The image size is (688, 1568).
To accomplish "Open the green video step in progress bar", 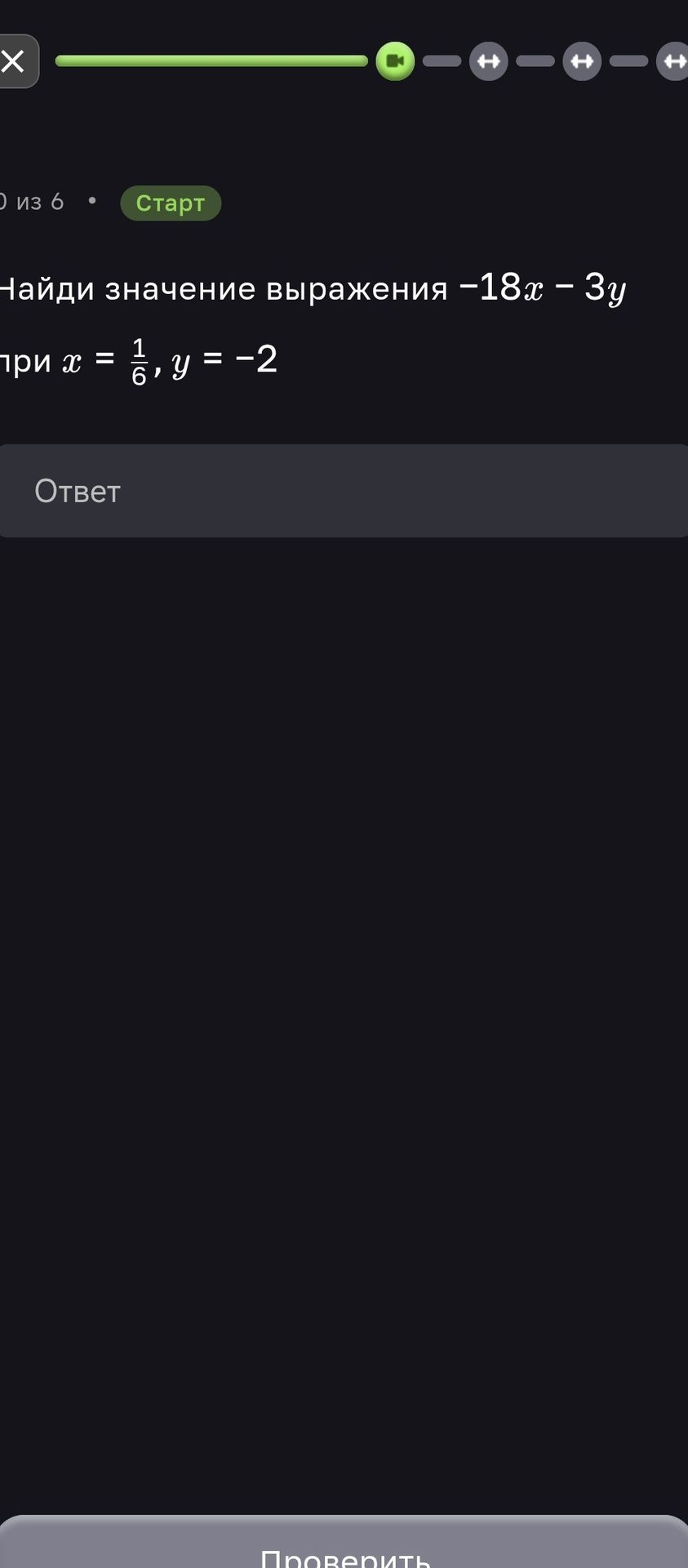I will pyautogui.click(x=395, y=61).
